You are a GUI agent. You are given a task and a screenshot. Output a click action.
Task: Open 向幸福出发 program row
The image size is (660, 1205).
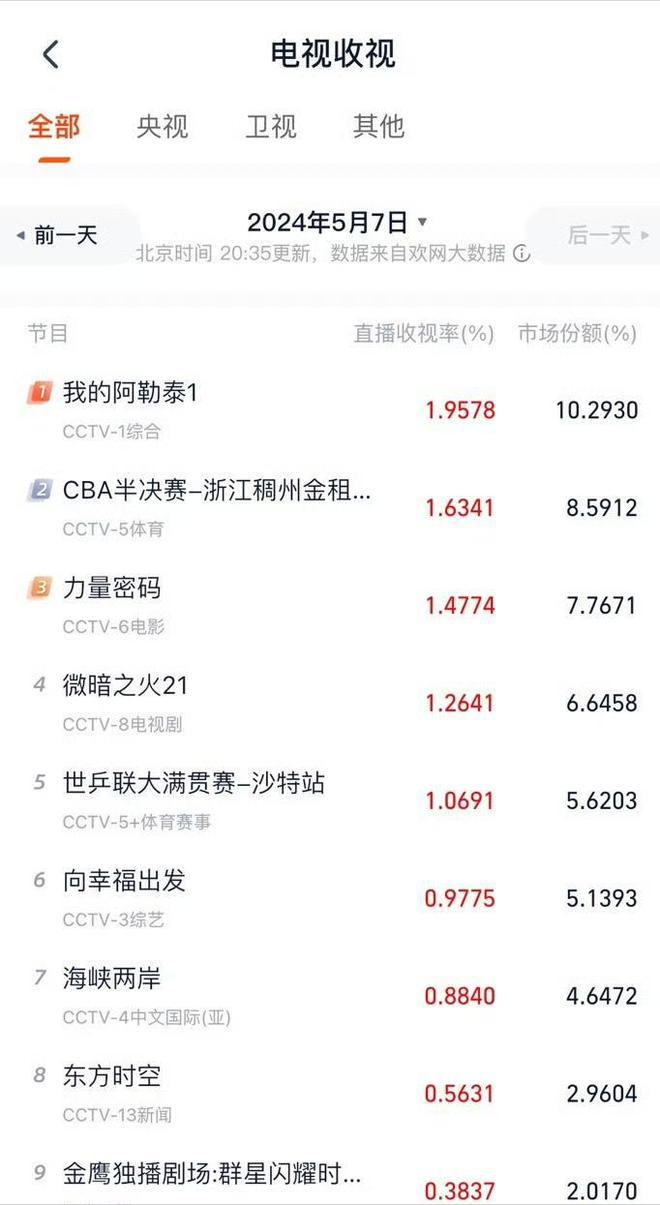tap(330, 899)
